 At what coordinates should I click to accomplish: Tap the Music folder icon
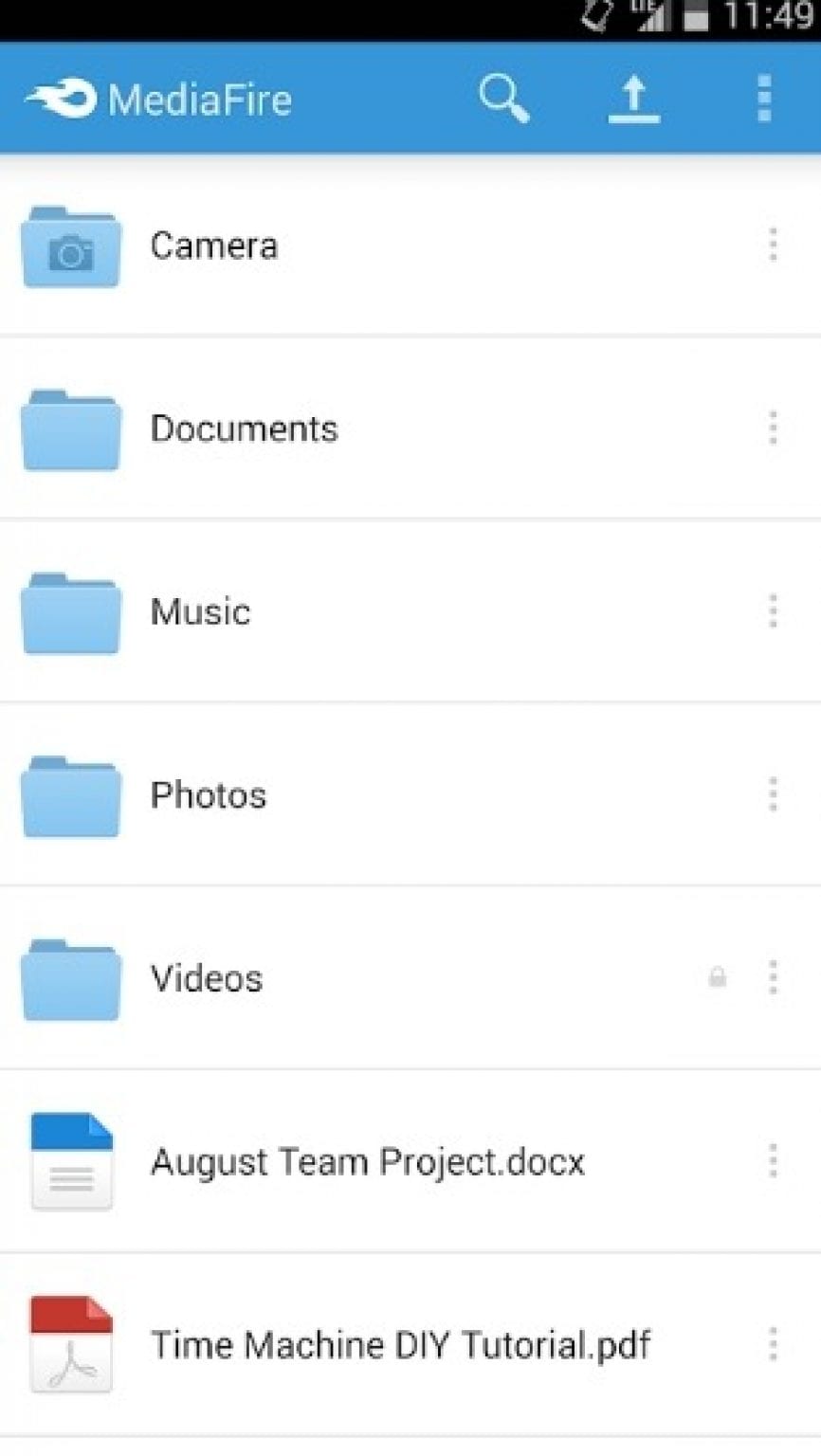tap(71, 614)
